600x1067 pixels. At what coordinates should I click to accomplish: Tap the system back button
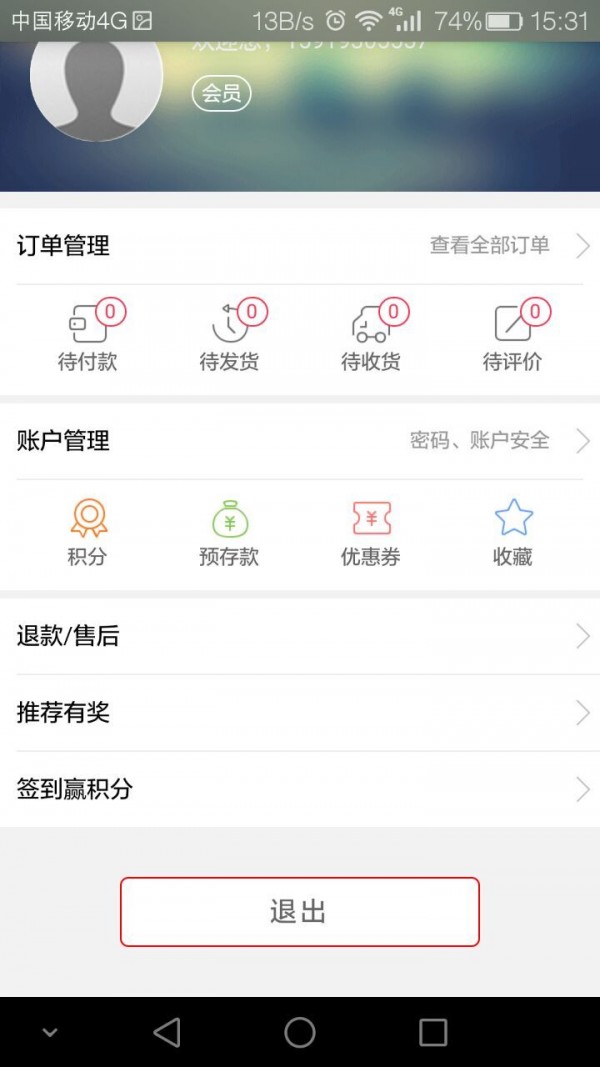pos(167,1032)
